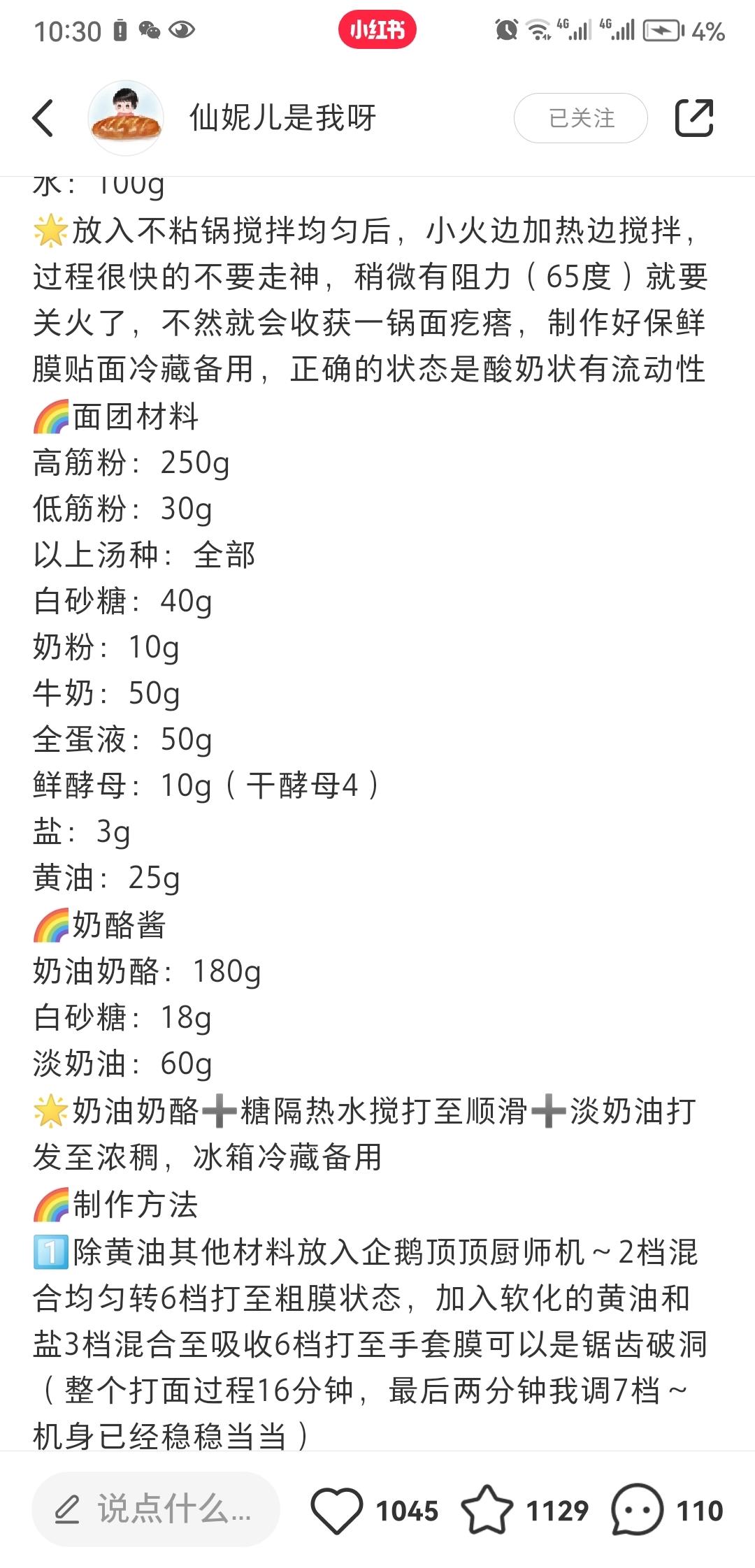755x1568 pixels.
Task: Share this post via the share icon
Action: [694, 117]
